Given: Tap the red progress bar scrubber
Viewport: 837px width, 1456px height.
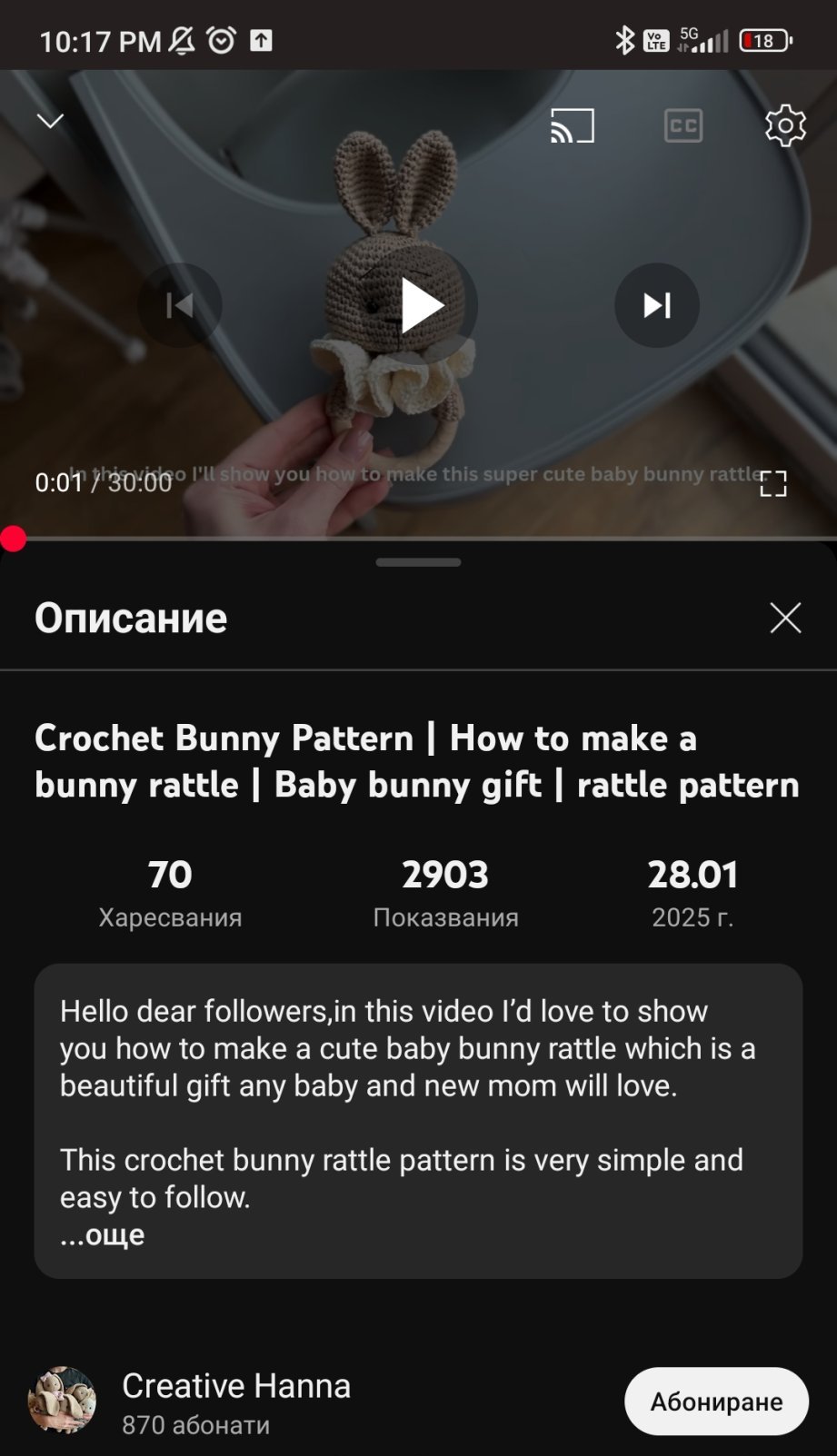Looking at the screenshot, I should coord(14,539).
